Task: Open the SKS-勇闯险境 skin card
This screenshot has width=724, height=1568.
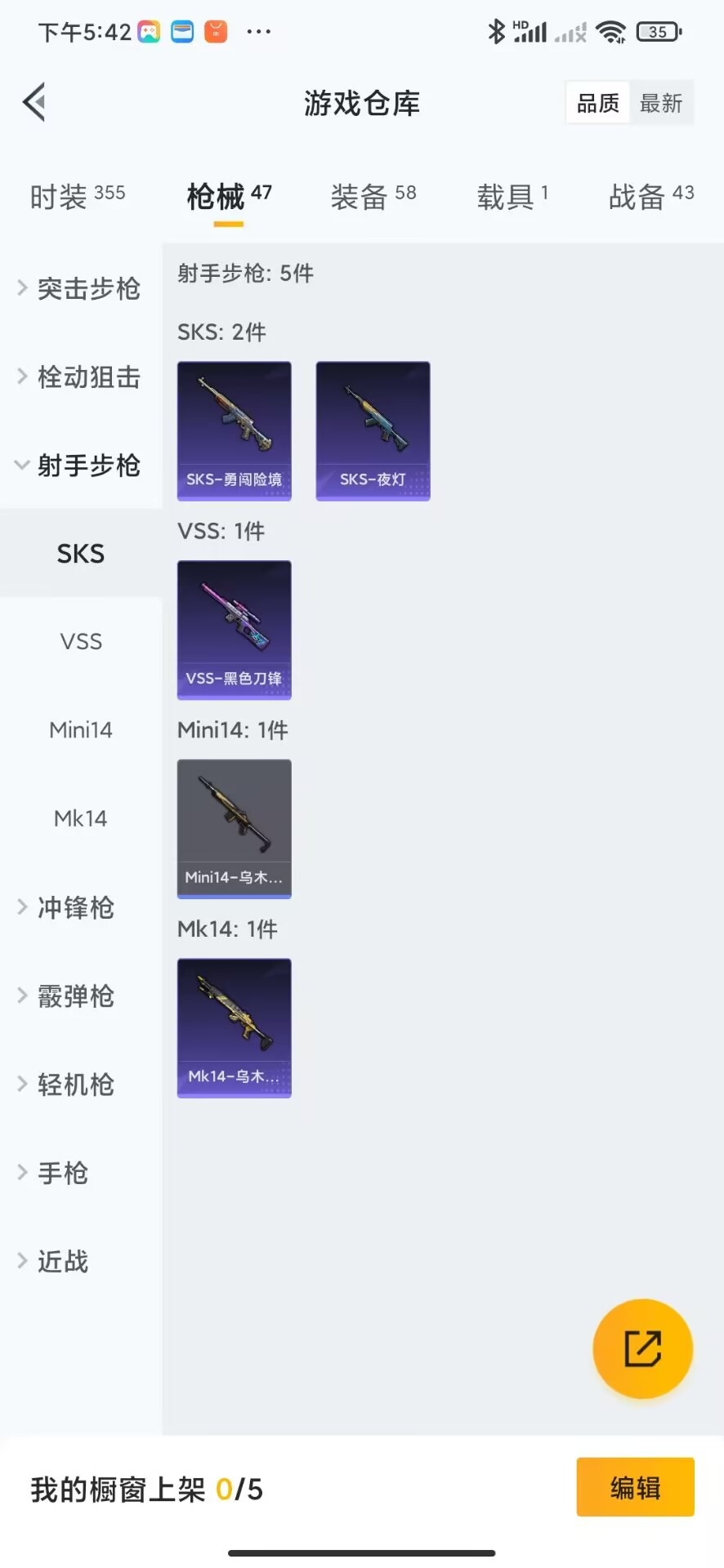Action: click(x=235, y=430)
